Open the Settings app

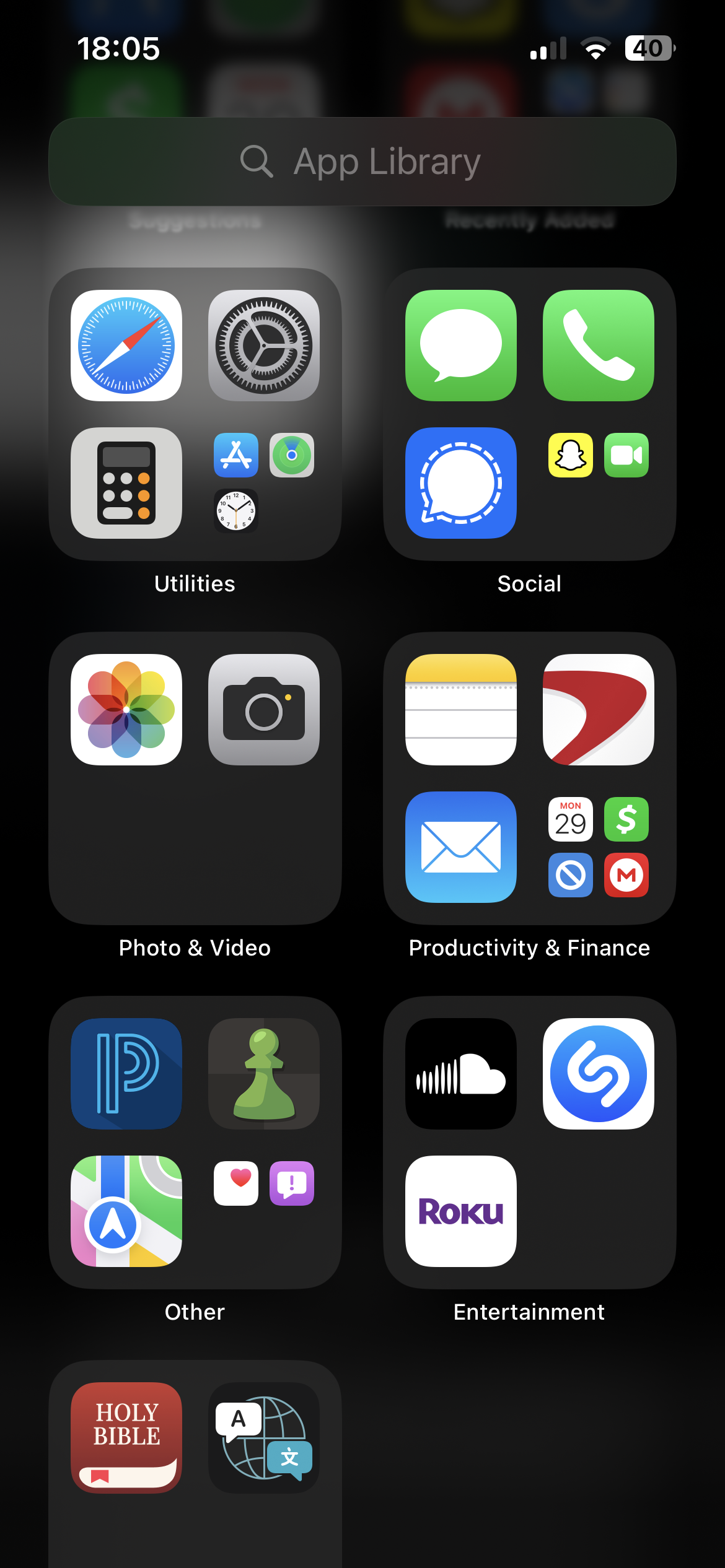pyautogui.click(x=264, y=346)
